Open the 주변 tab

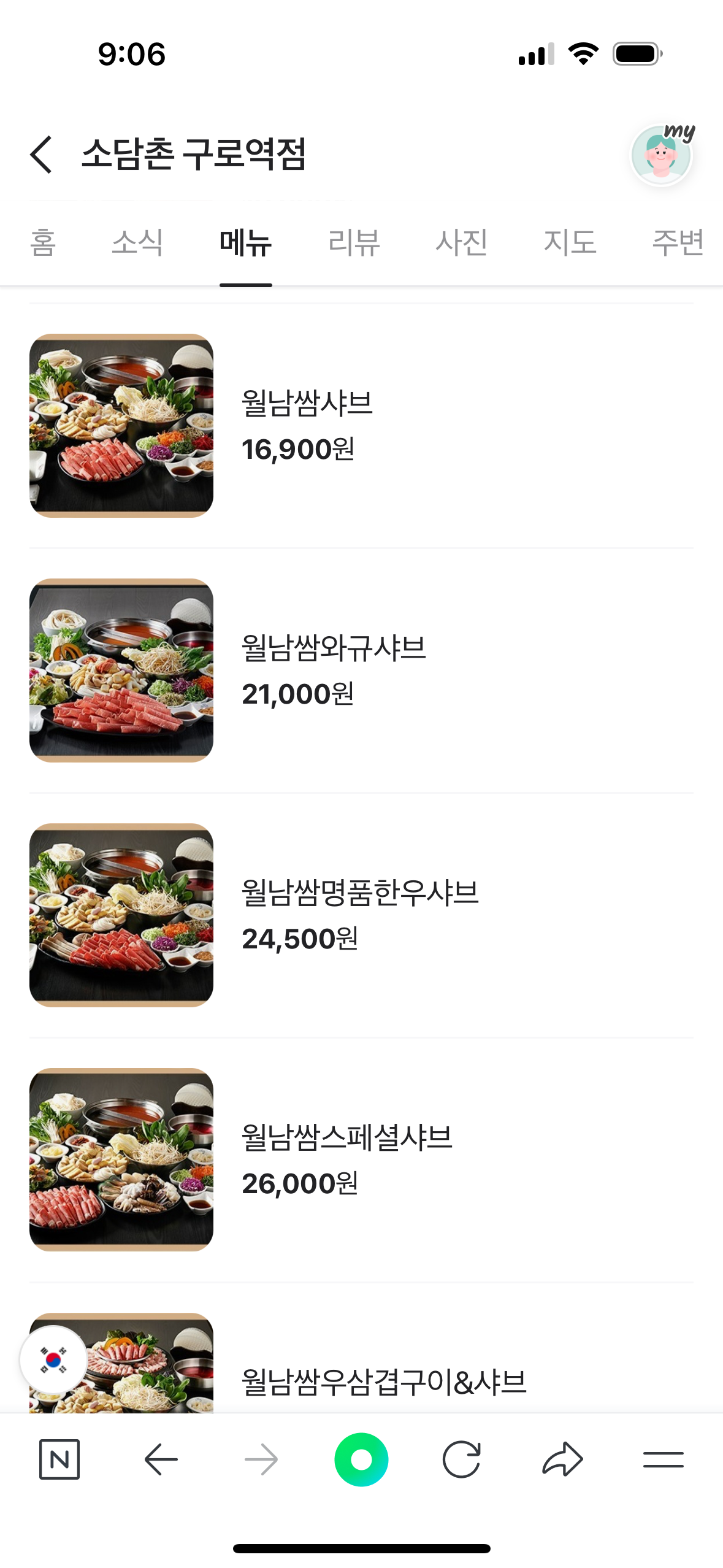pos(677,242)
